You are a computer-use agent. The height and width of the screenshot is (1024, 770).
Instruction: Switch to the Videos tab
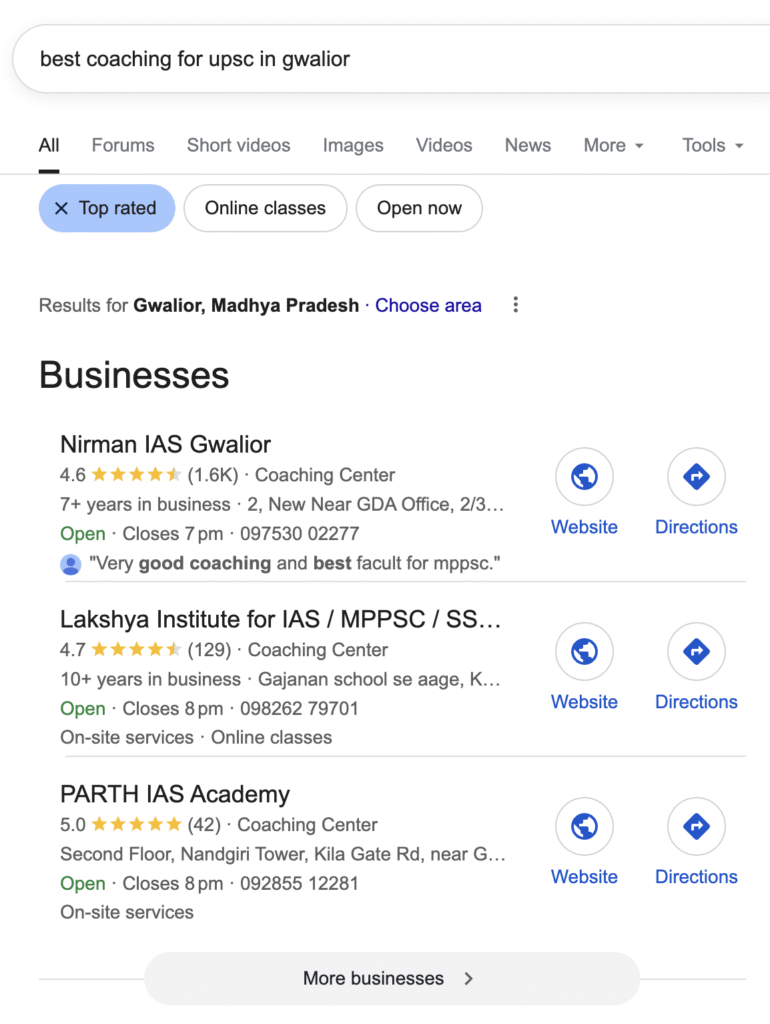pos(444,145)
